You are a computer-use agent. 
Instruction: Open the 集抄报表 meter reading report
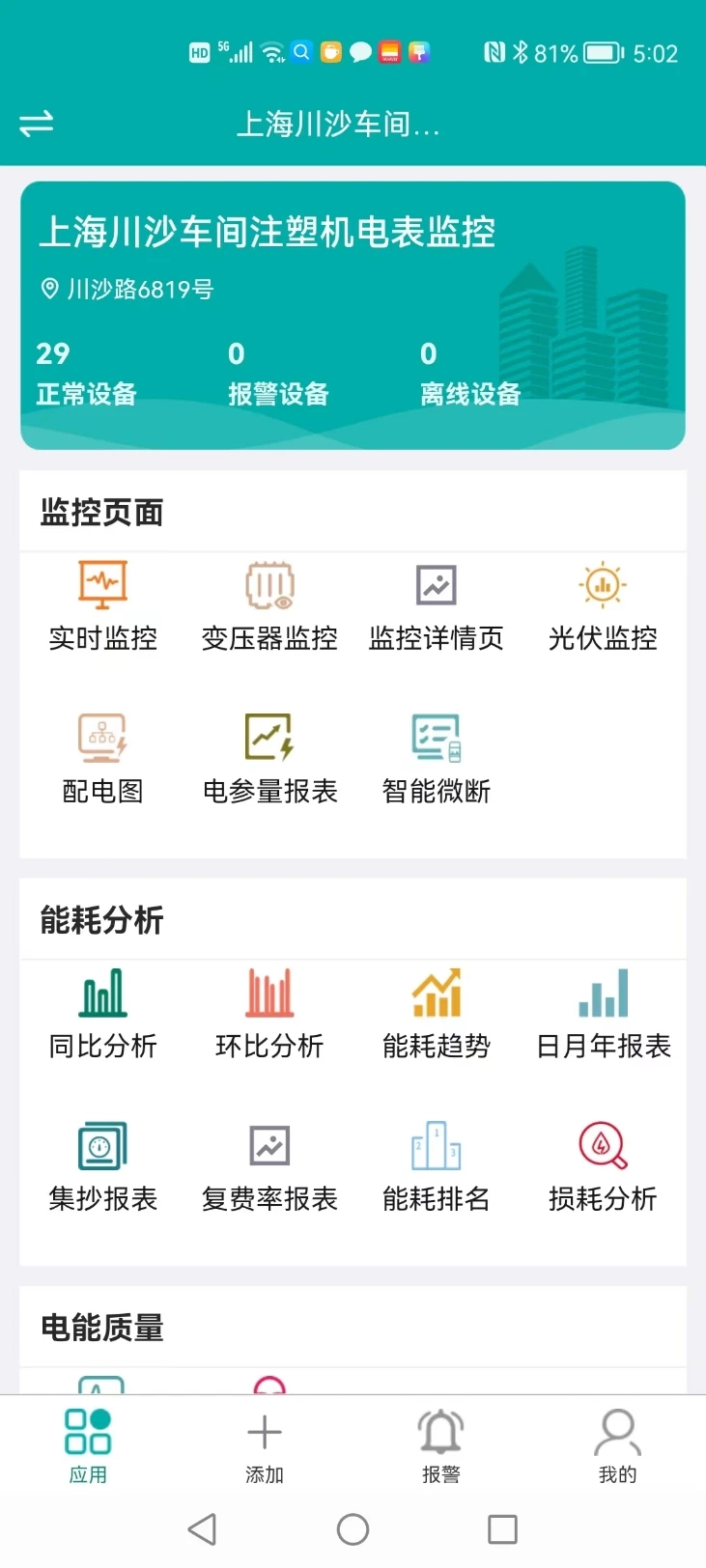click(x=103, y=1166)
